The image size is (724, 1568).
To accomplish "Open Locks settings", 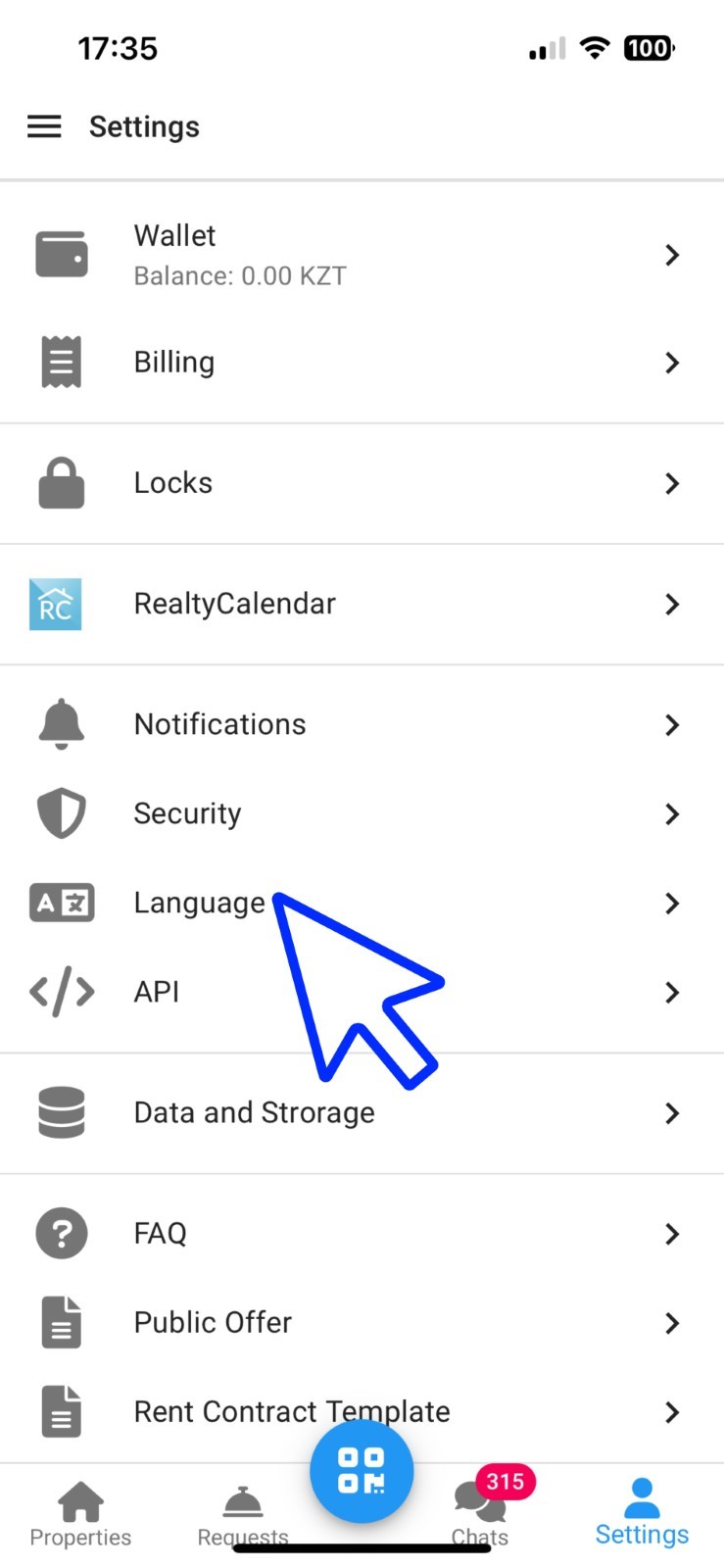I will (x=362, y=483).
